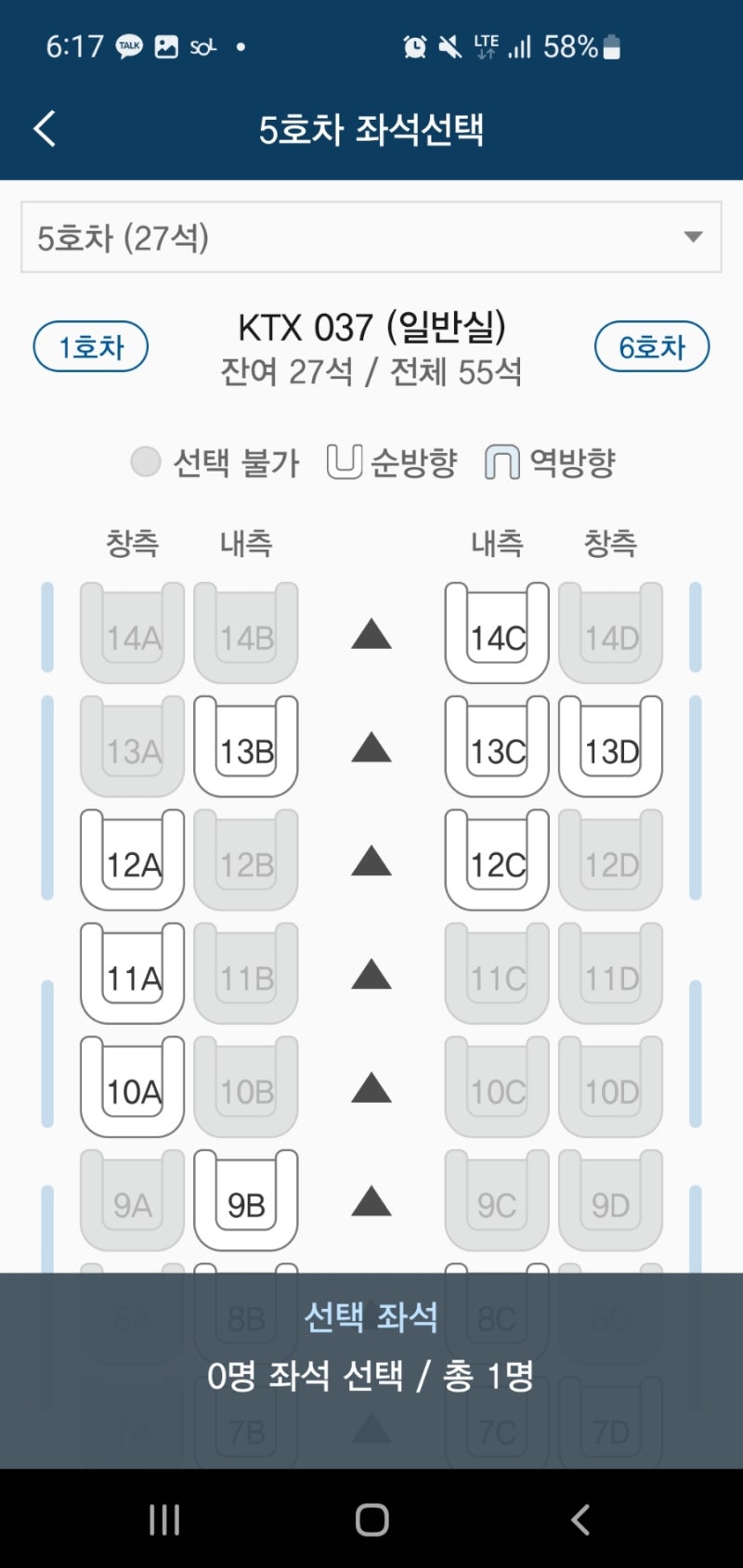Select window seat 12A
The width and height of the screenshot is (743, 1568).
click(x=131, y=862)
